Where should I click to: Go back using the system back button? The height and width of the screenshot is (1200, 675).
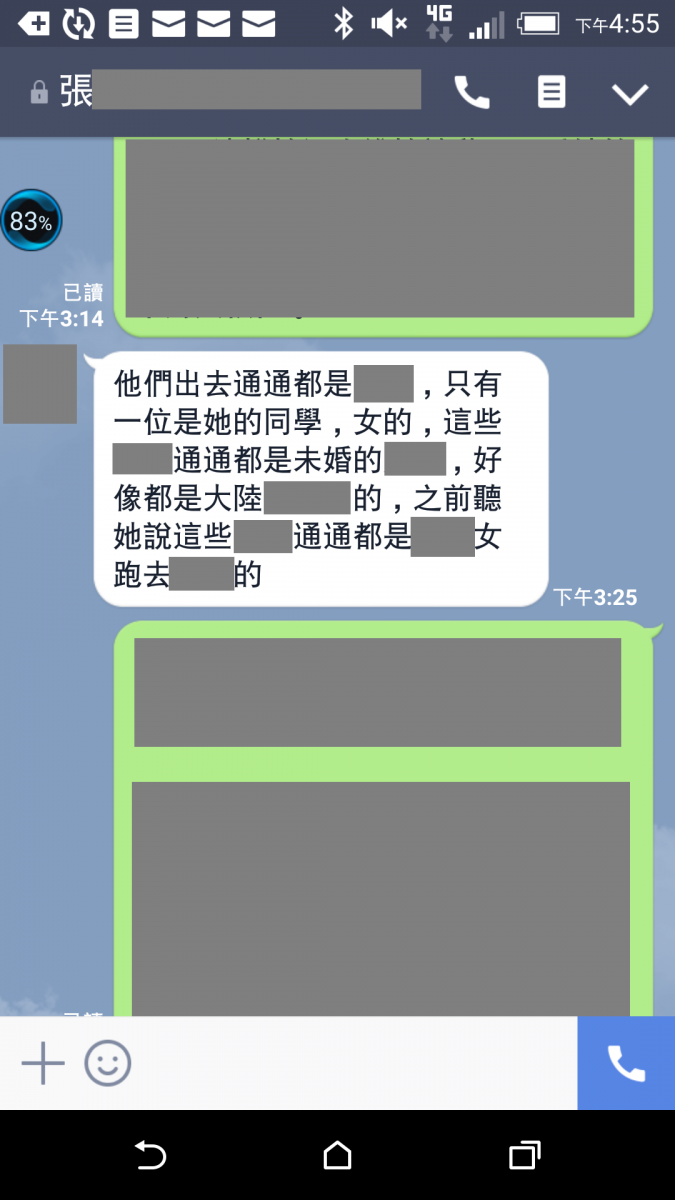[x=150, y=1156]
